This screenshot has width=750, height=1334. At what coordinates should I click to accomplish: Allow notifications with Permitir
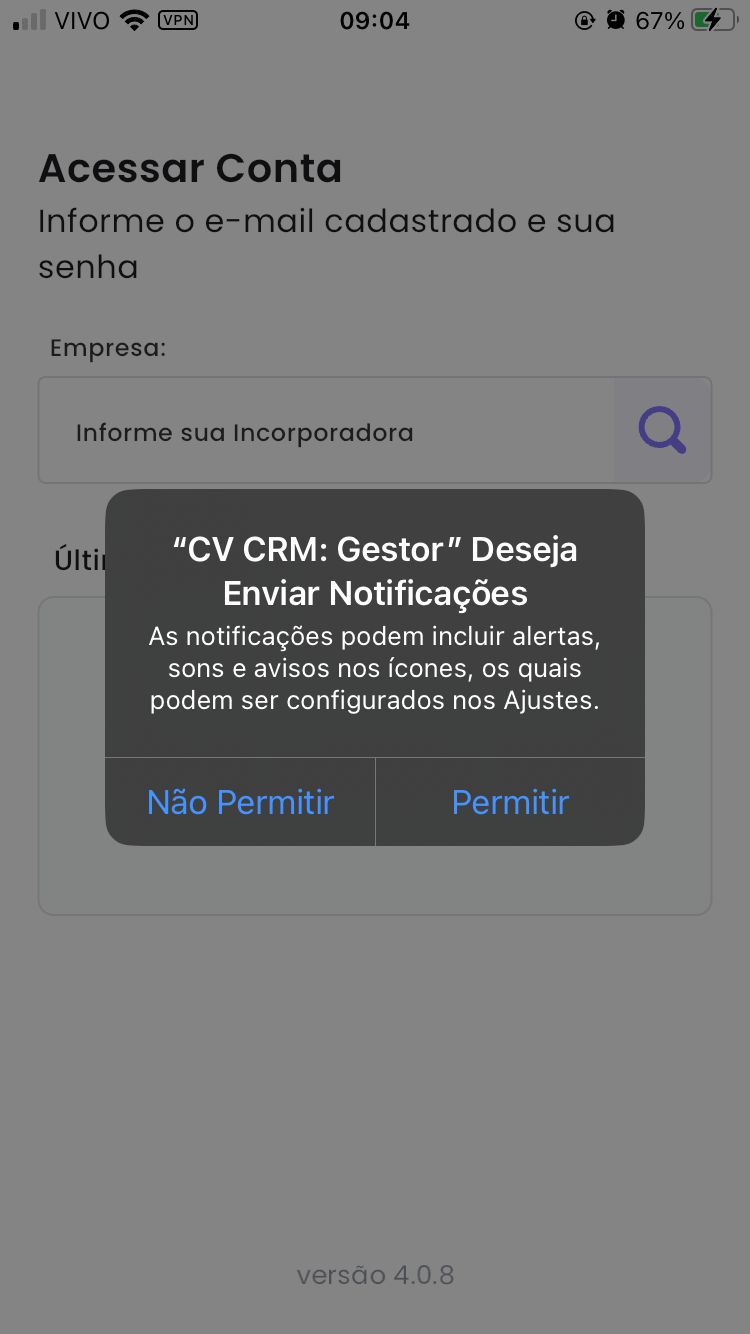tap(510, 802)
